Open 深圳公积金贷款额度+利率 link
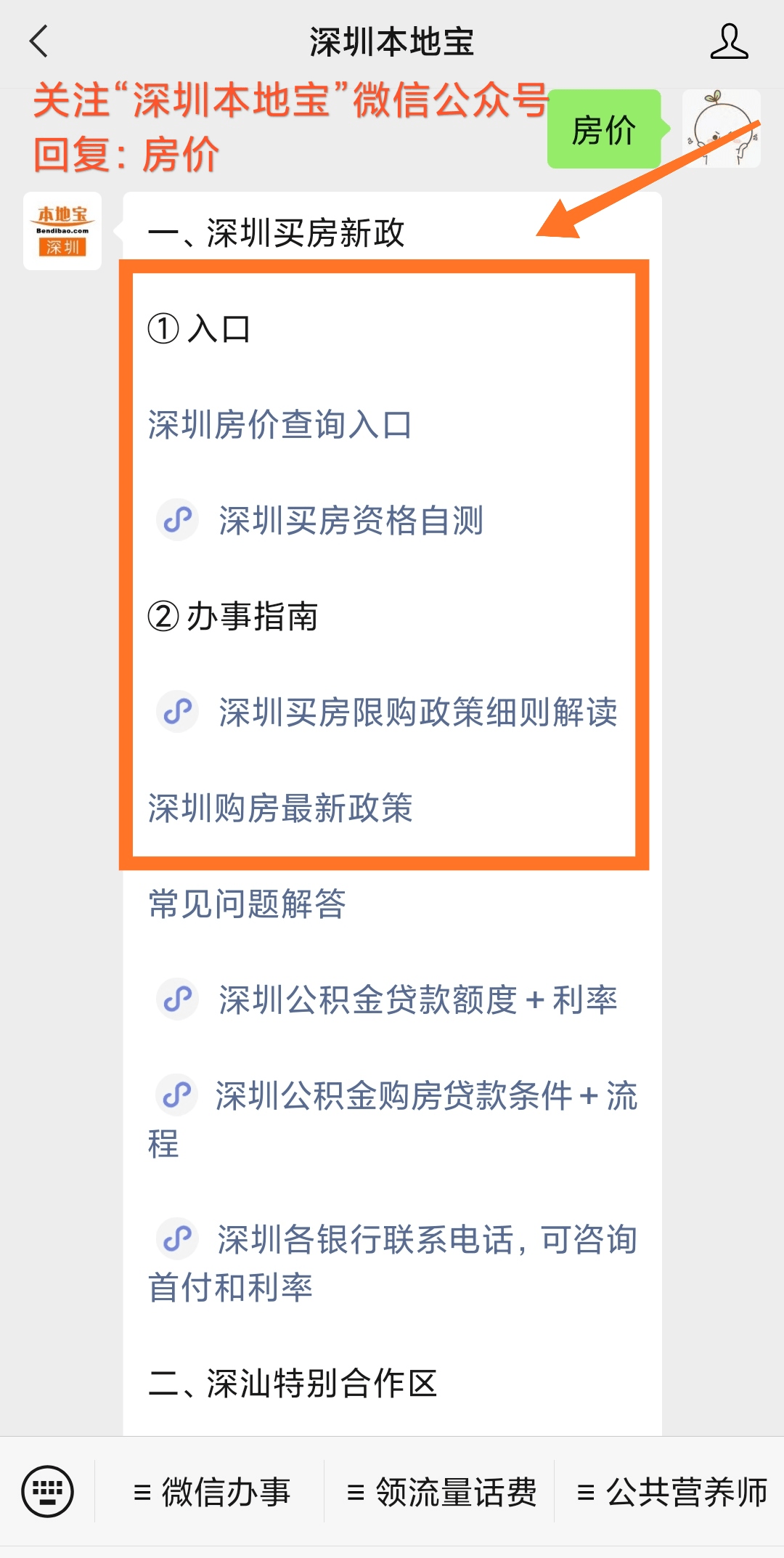The height and width of the screenshot is (1558, 784). click(387, 1000)
